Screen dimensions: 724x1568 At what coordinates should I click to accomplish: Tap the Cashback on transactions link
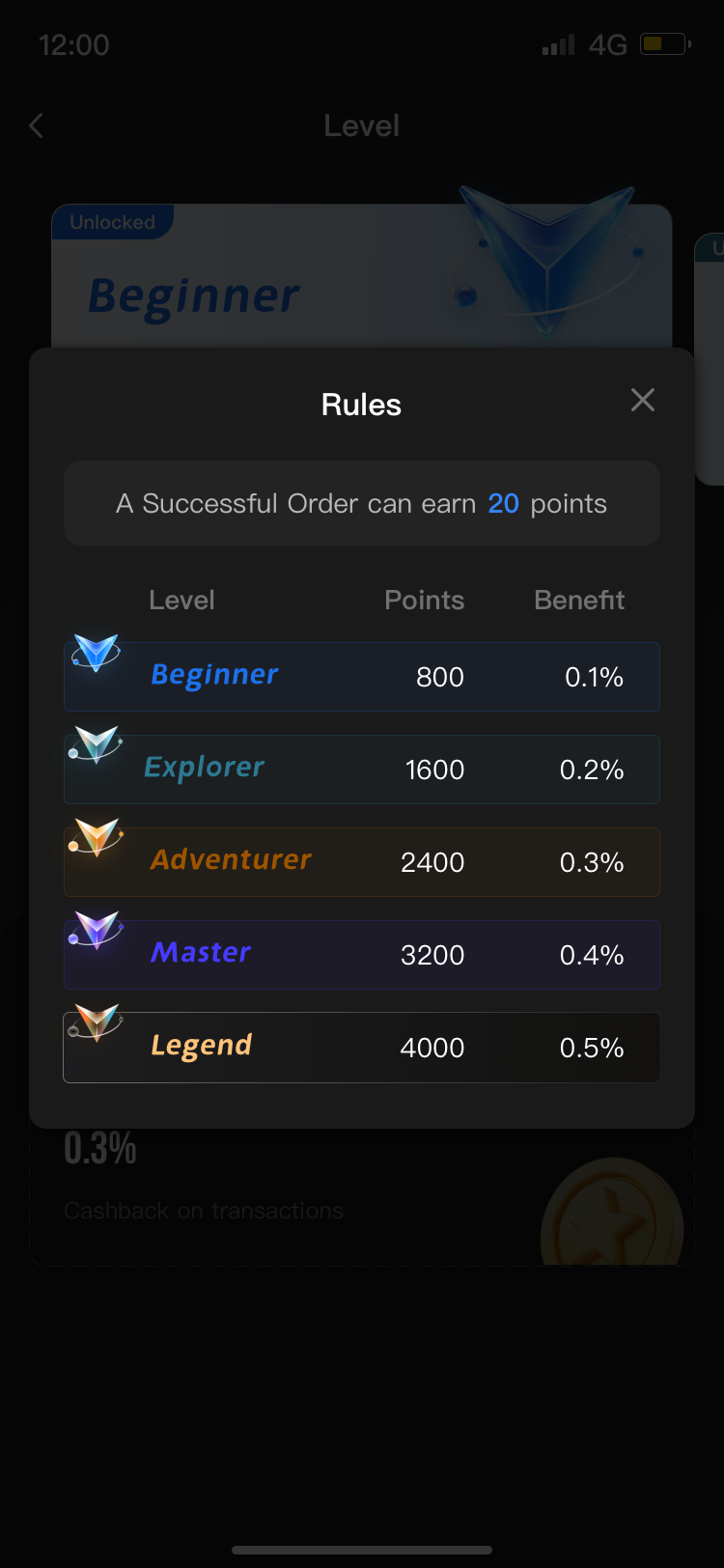coord(203,1211)
